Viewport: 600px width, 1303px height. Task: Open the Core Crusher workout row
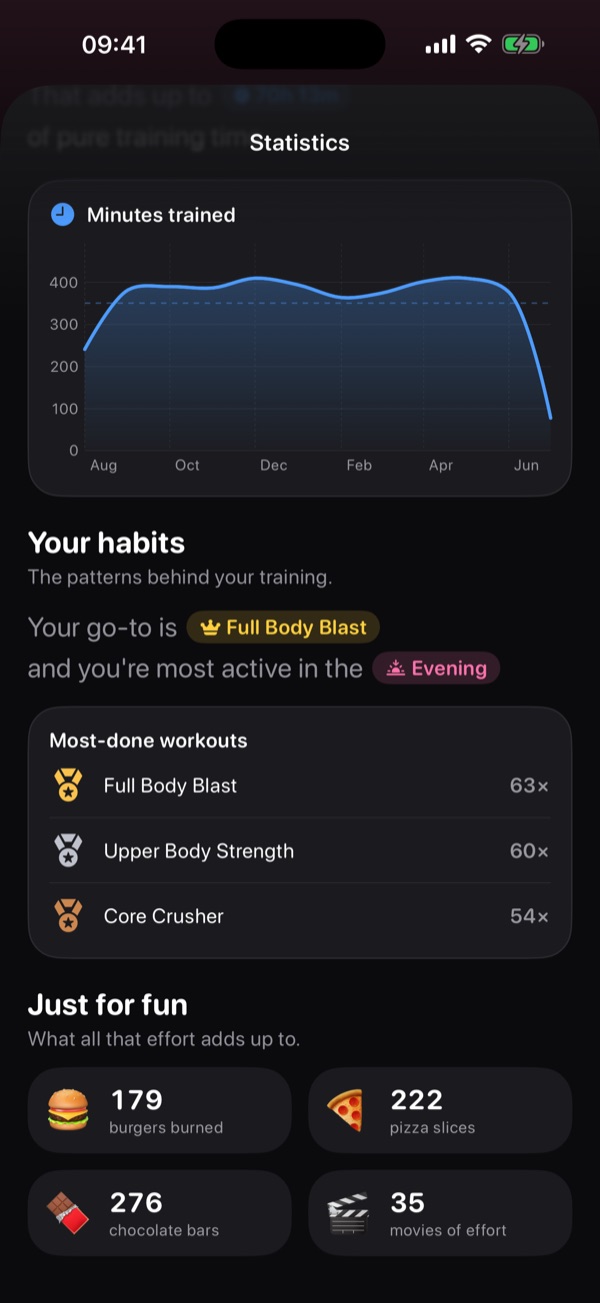[x=300, y=916]
